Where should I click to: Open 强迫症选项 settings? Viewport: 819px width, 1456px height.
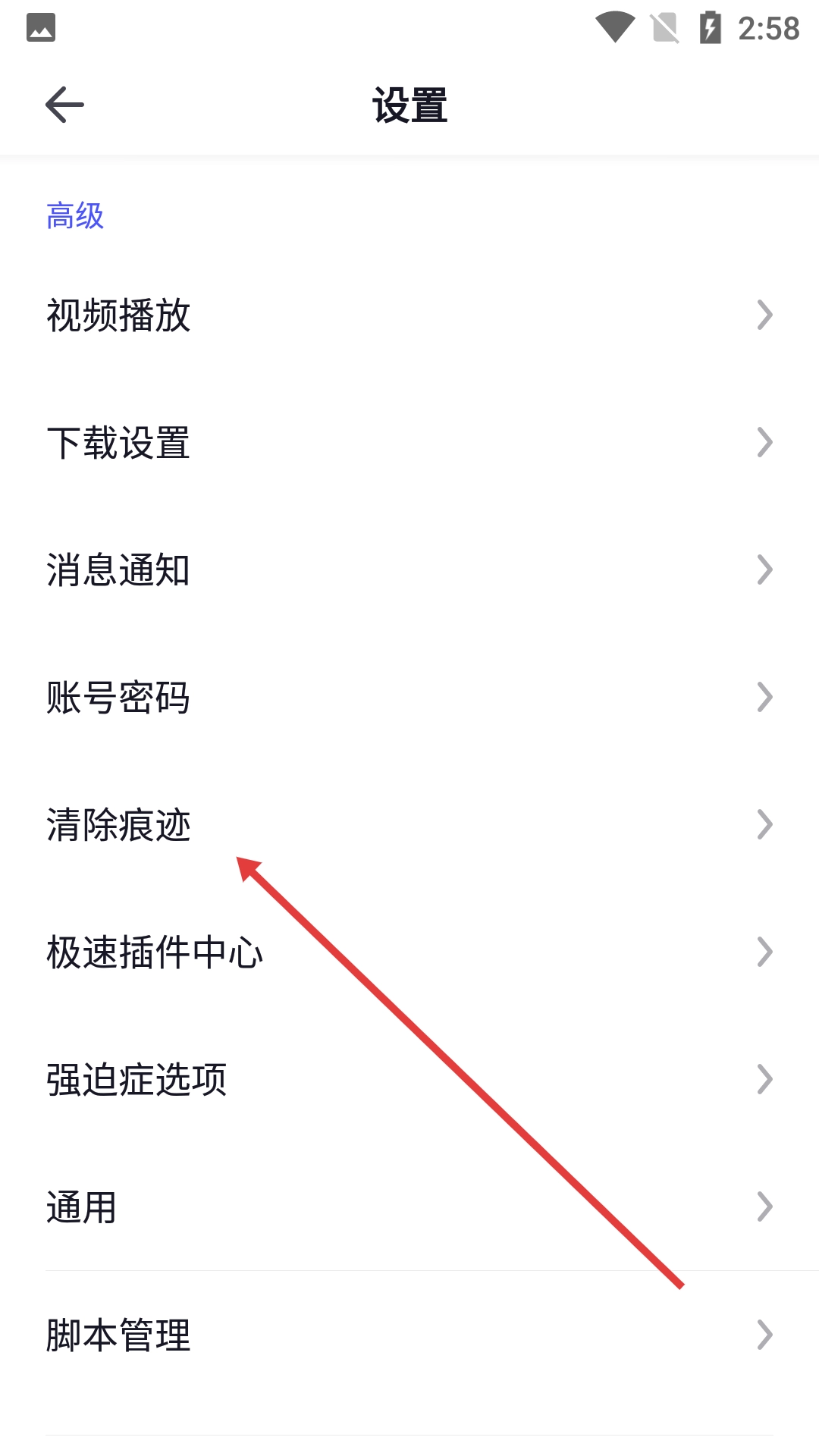[x=409, y=1079]
